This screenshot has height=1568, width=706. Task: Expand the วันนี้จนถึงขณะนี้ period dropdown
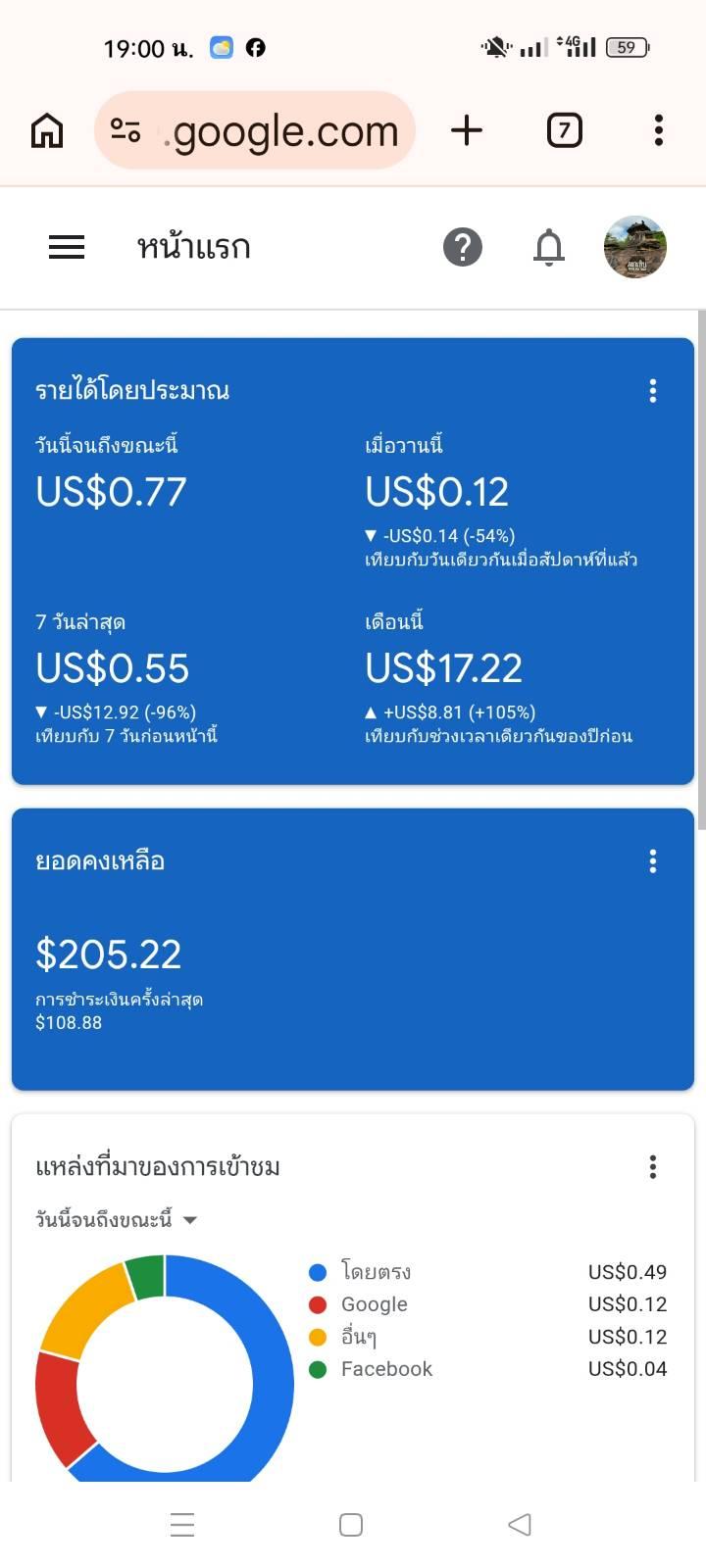click(x=117, y=1220)
